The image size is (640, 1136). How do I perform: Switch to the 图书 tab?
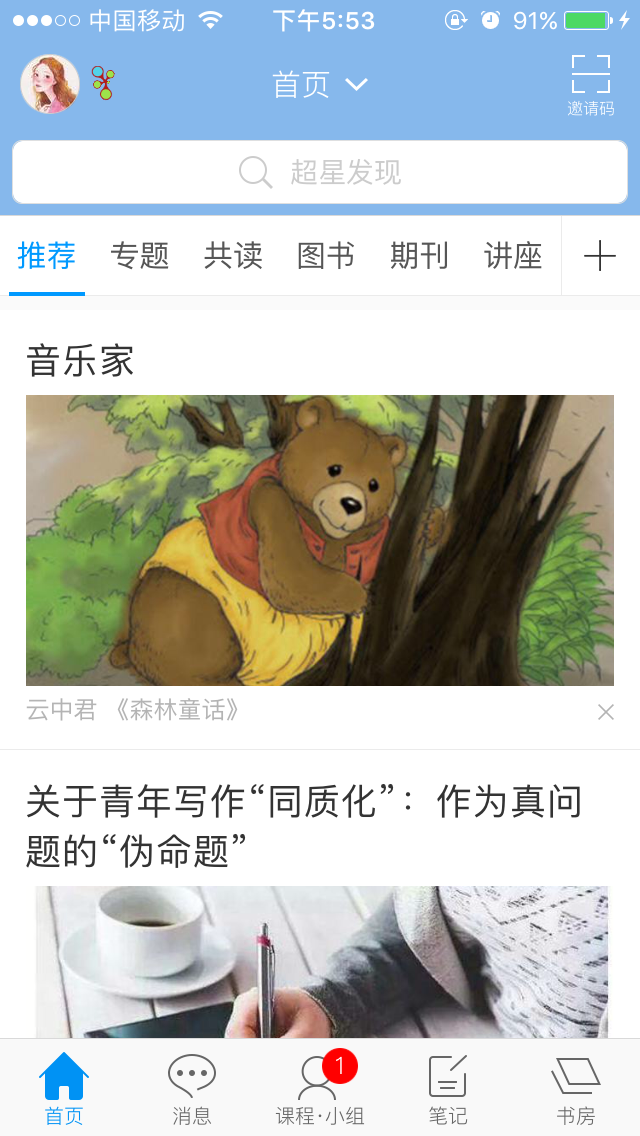(326, 256)
